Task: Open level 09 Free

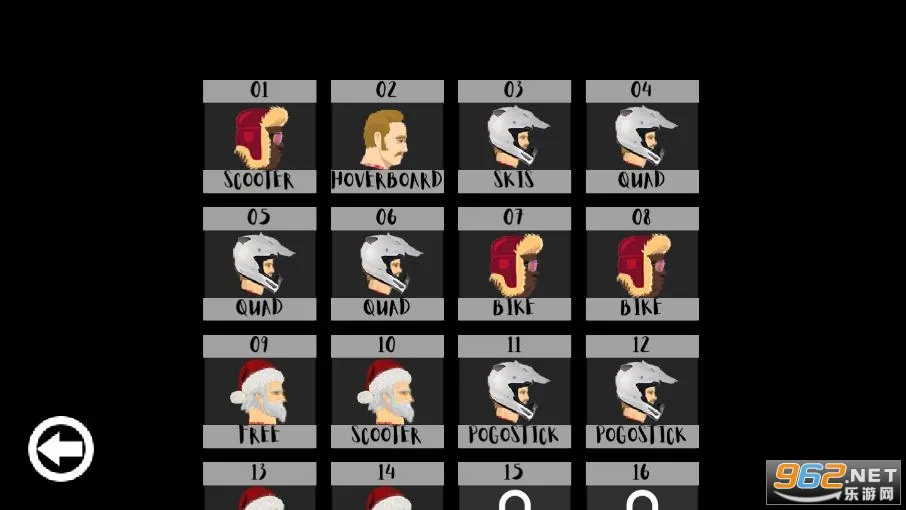Action: [259, 392]
